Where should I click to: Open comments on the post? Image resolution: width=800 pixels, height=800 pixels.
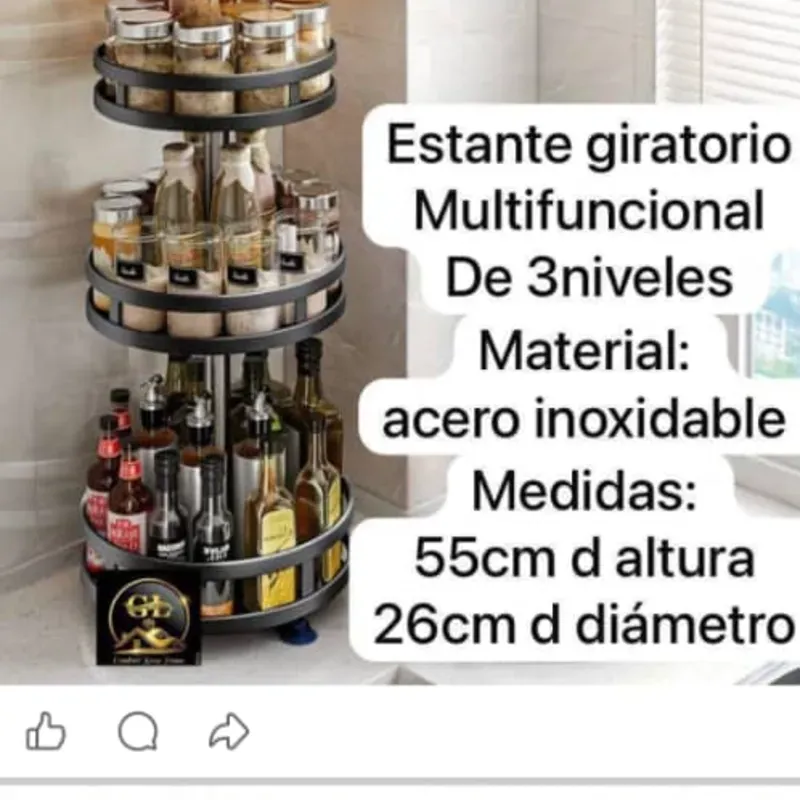tap(137, 732)
